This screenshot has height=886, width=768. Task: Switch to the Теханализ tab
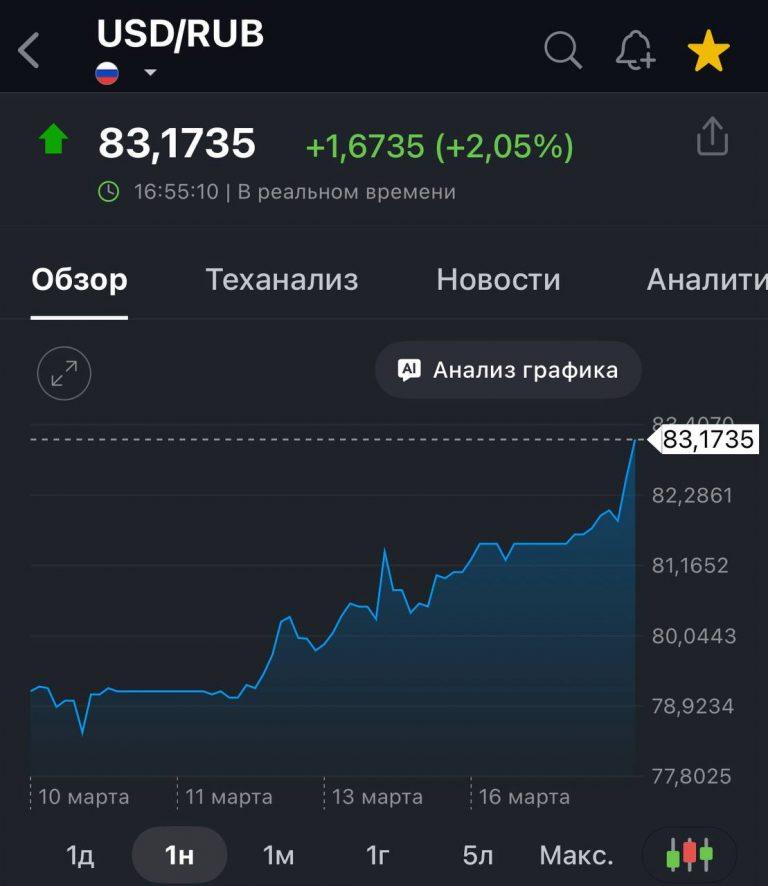[x=281, y=280]
